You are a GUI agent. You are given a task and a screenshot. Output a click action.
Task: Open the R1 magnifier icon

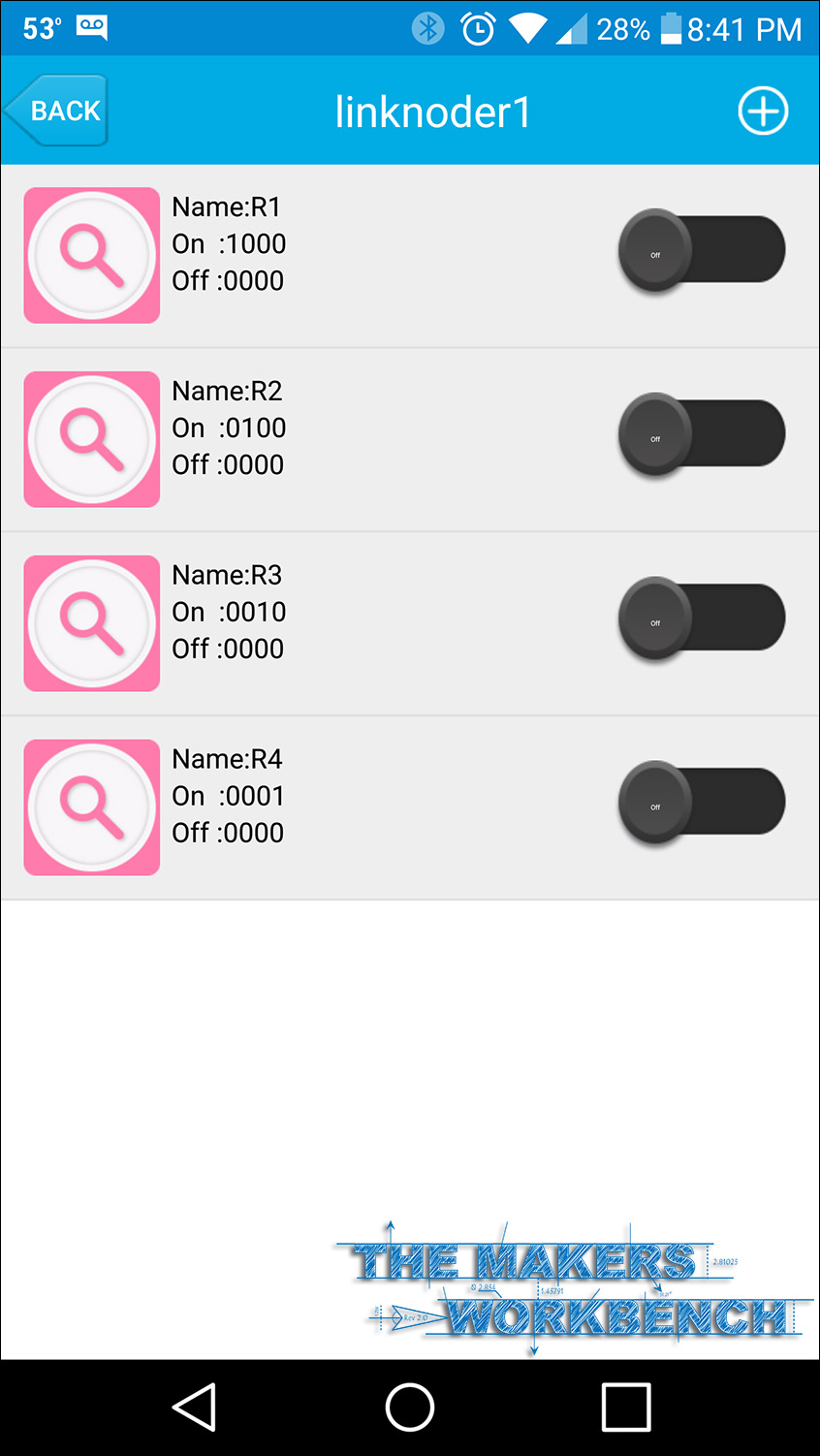click(x=92, y=255)
